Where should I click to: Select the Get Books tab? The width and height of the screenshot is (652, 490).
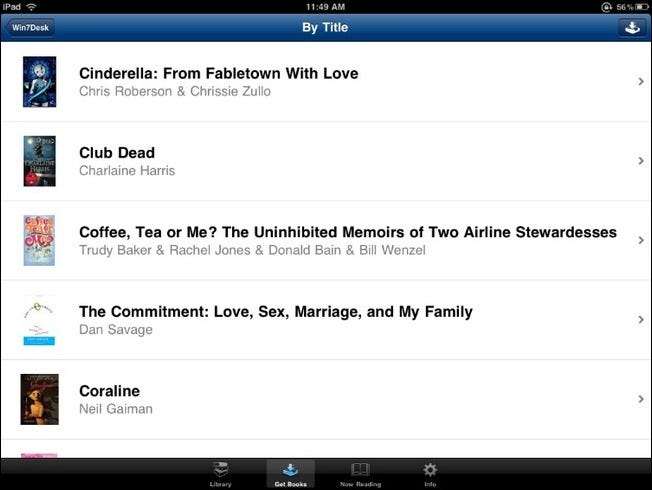(290, 474)
